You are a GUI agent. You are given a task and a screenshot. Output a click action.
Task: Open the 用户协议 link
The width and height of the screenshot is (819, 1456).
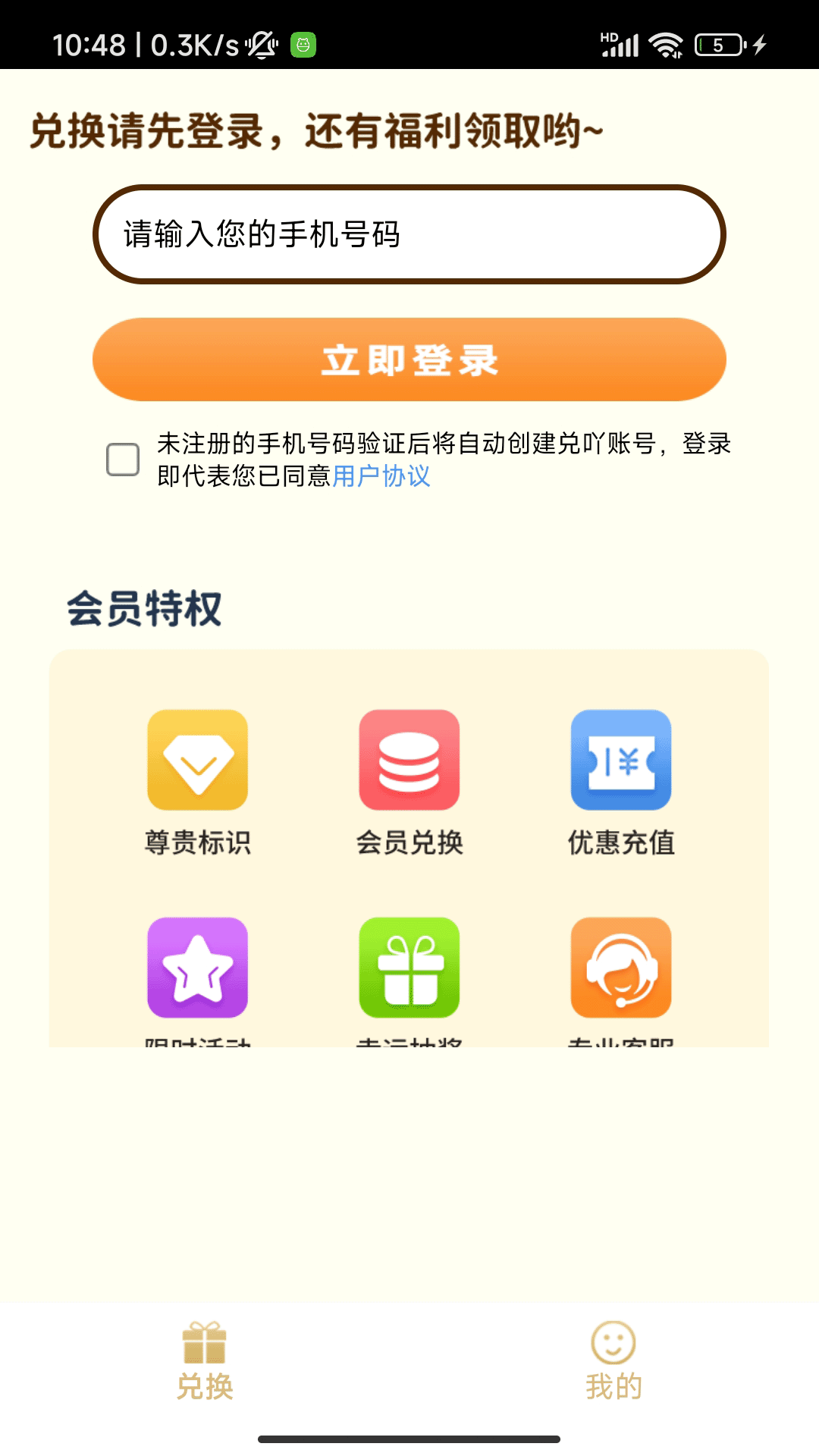coord(381,476)
